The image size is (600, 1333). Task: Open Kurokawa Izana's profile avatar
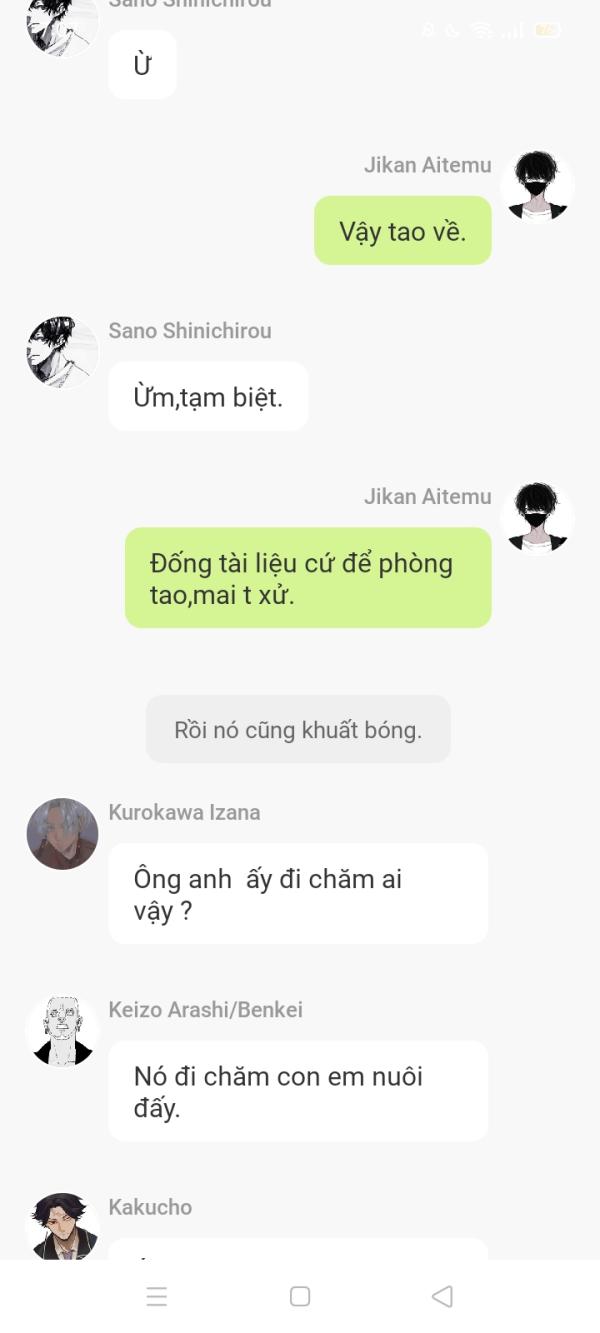[x=62, y=834]
